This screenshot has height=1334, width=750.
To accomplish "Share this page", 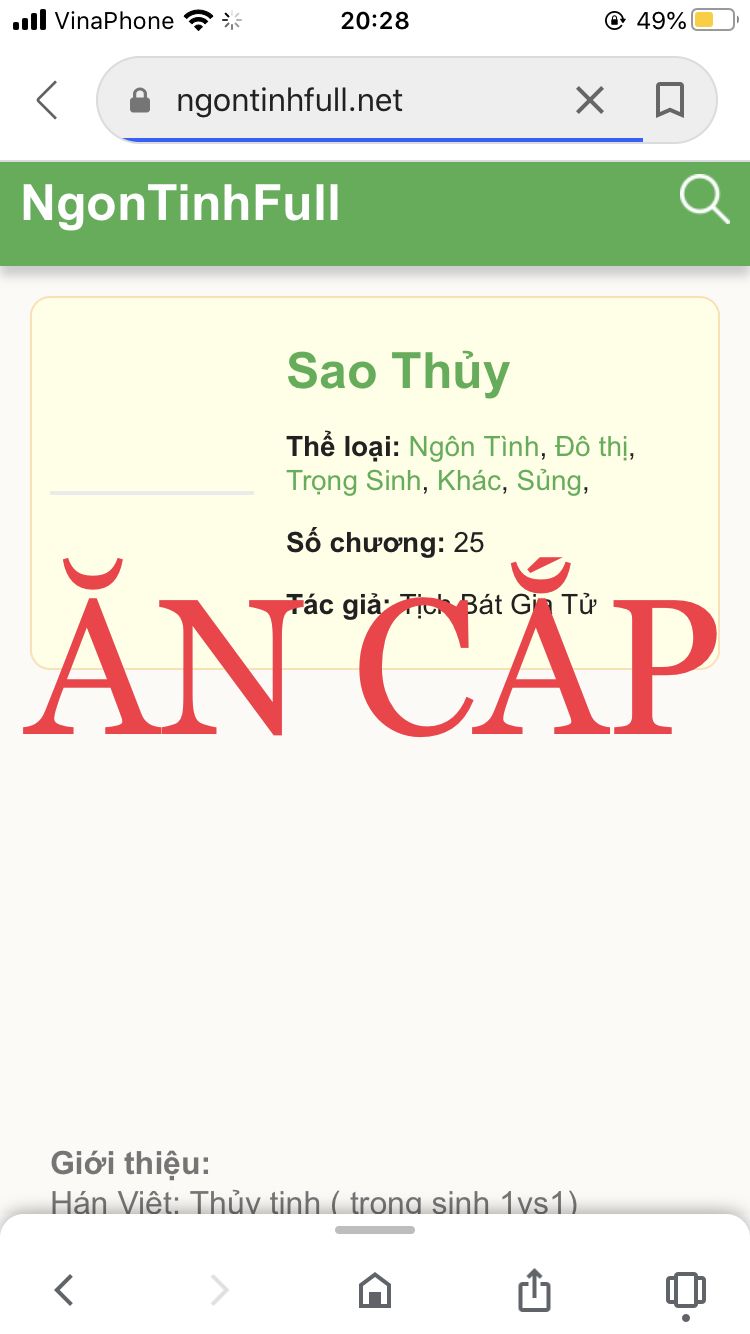I will pyautogui.click(x=534, y=1290).
